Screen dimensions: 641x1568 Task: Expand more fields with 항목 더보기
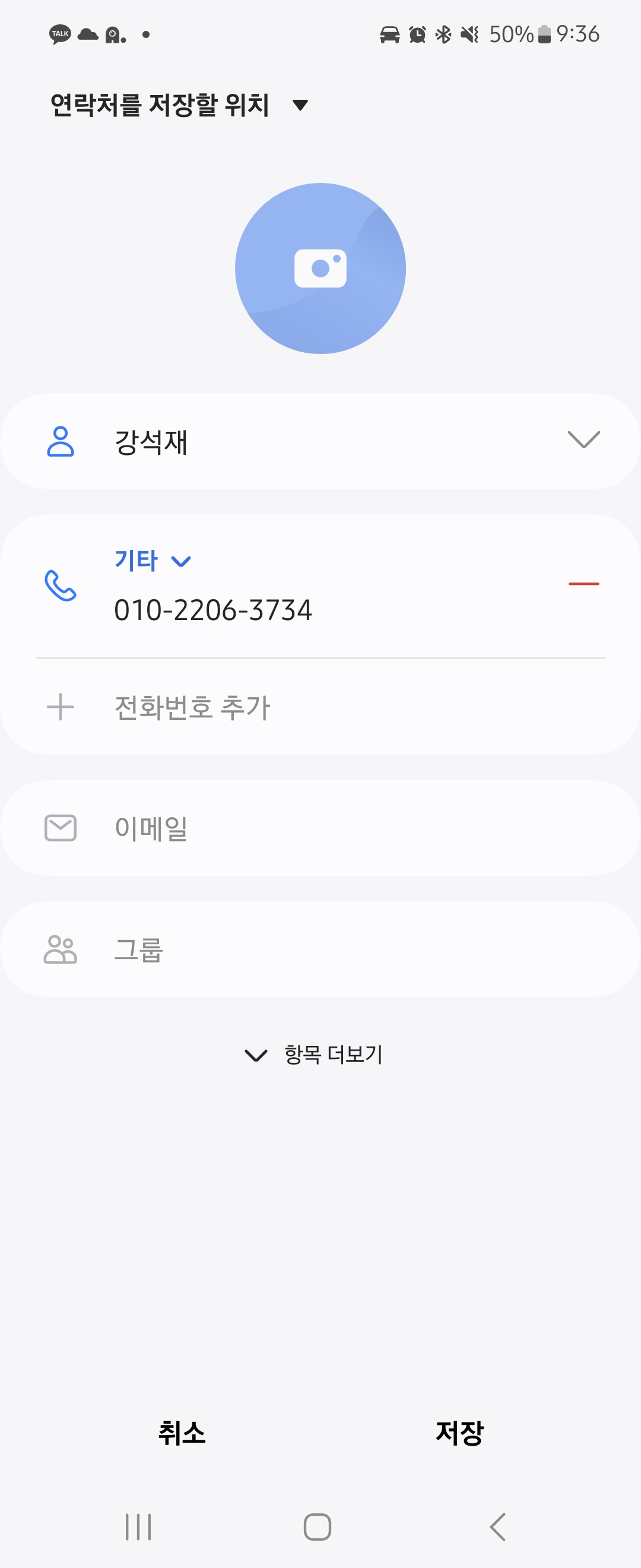pyautogui.click(x=314, y=1055)
